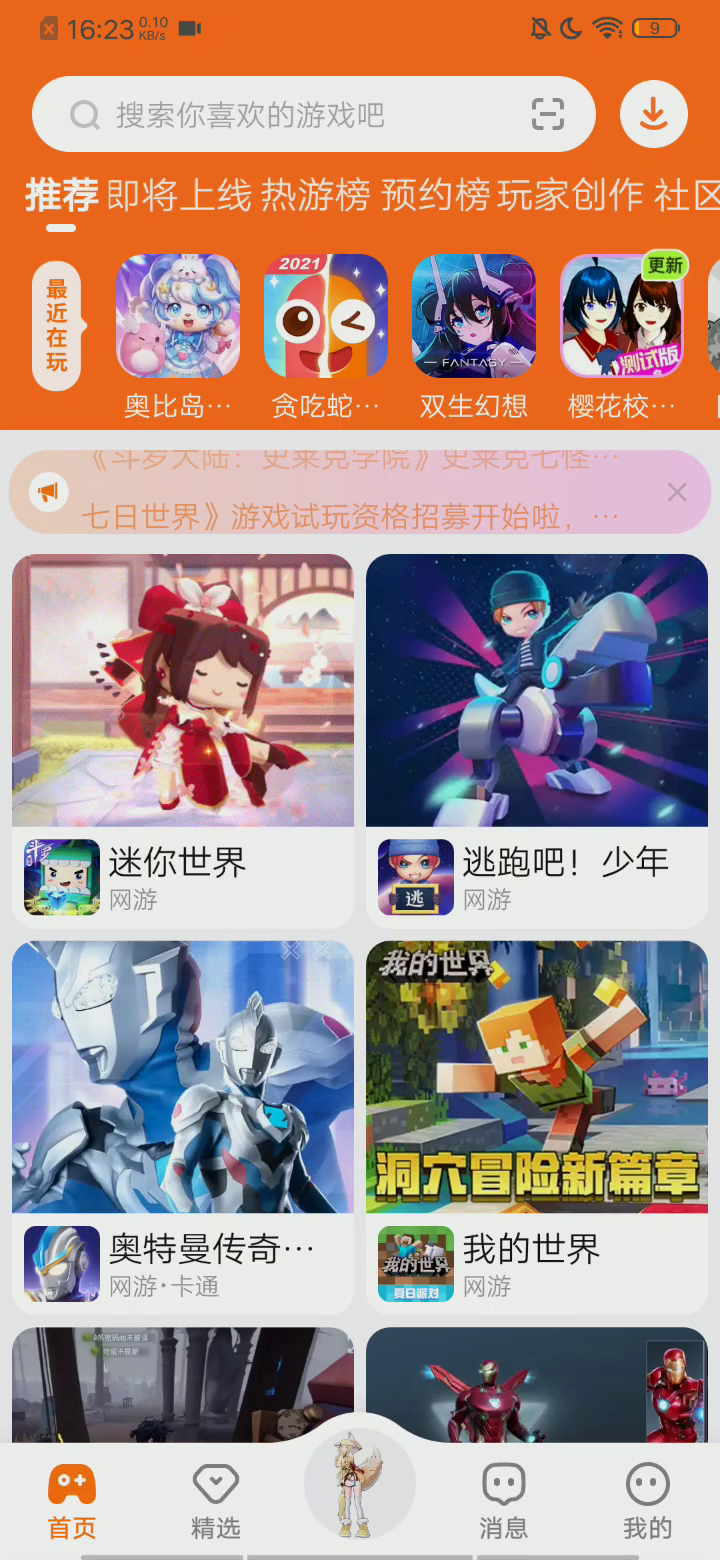Open the scan icon in search bar
The height and width of the screenshot is (1560, 720).
click(548, 115)
